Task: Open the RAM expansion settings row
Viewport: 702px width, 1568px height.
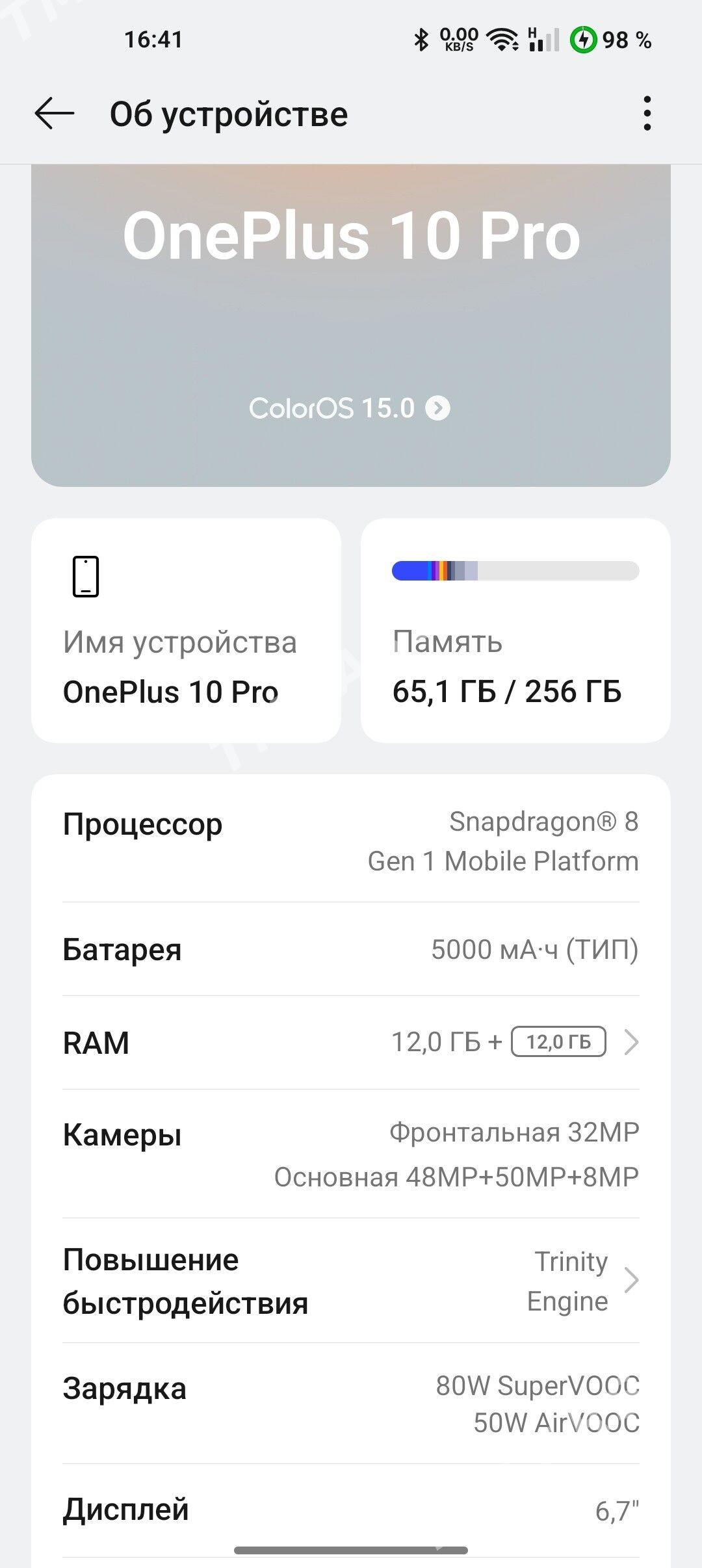Action: click(351, 1042)
